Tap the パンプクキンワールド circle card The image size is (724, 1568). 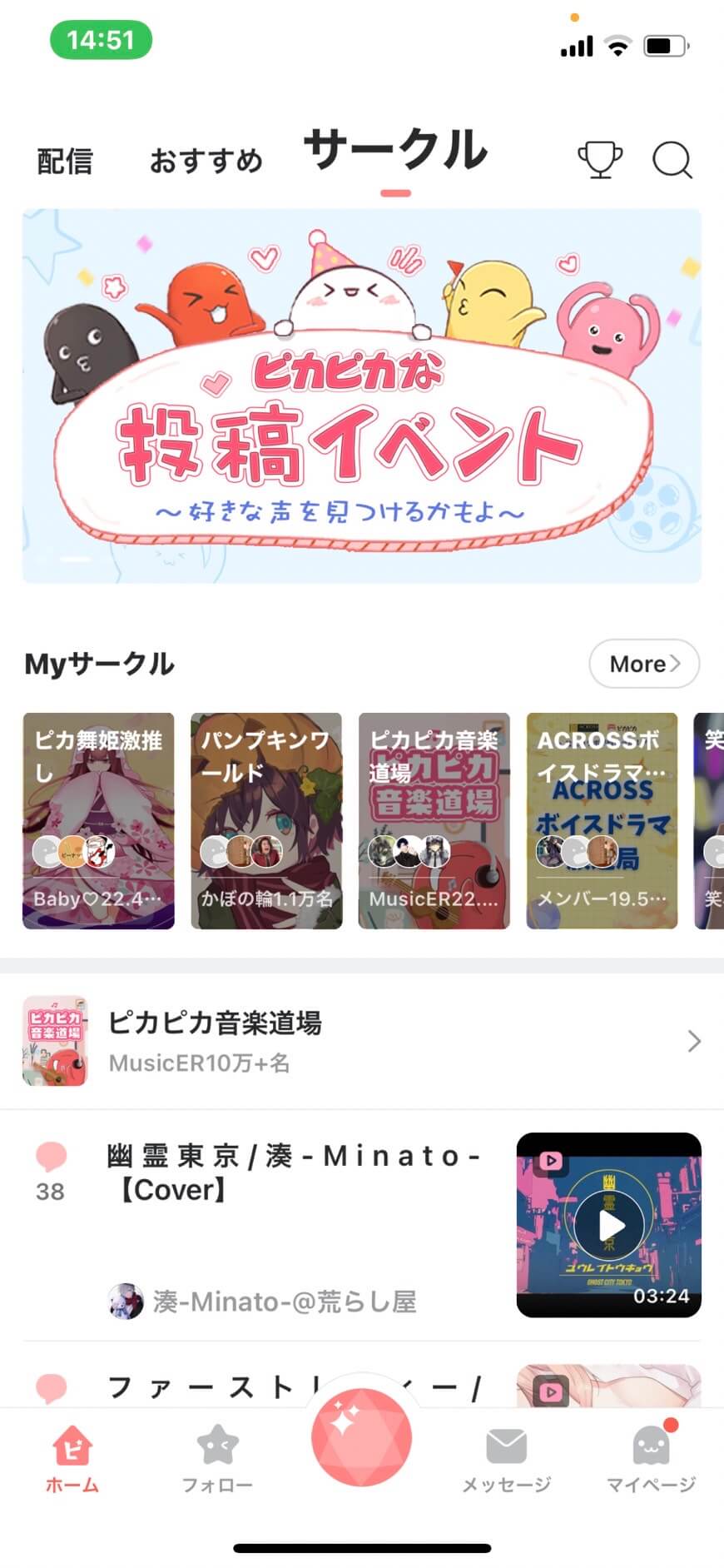pos(265,819)
